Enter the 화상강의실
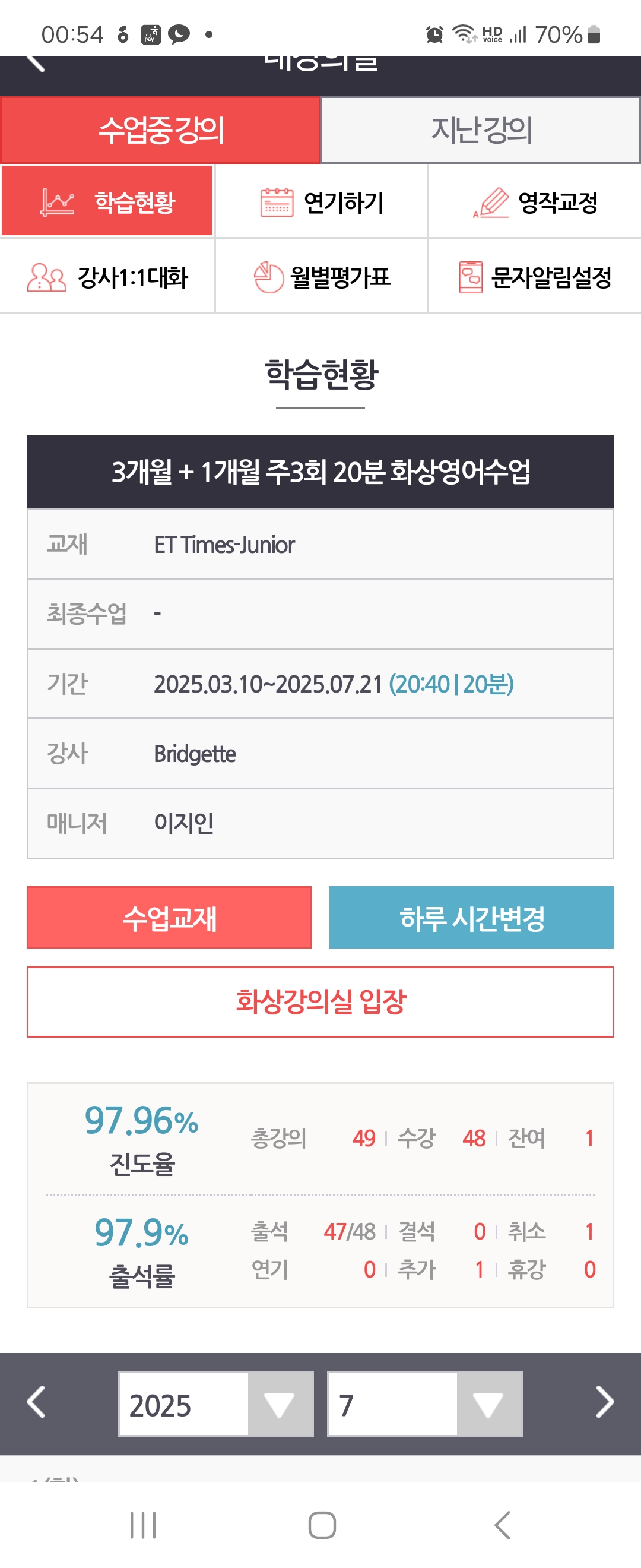Screen dimensions: 641x1568 (320, 1001)
